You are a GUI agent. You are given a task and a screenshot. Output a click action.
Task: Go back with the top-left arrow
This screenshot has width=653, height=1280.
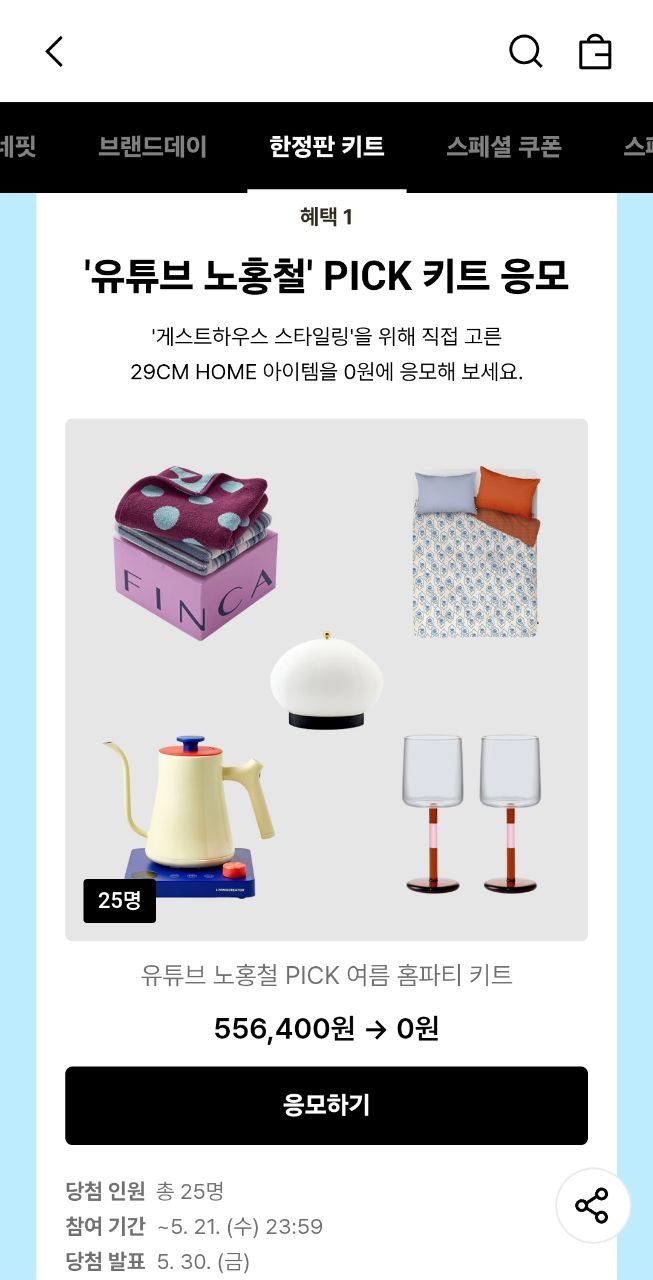click(55, 52)
